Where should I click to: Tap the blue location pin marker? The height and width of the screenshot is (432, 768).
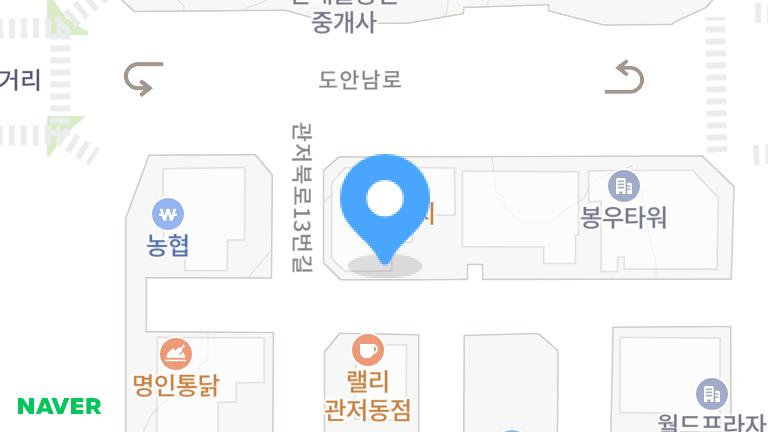(x=385, y=201)
